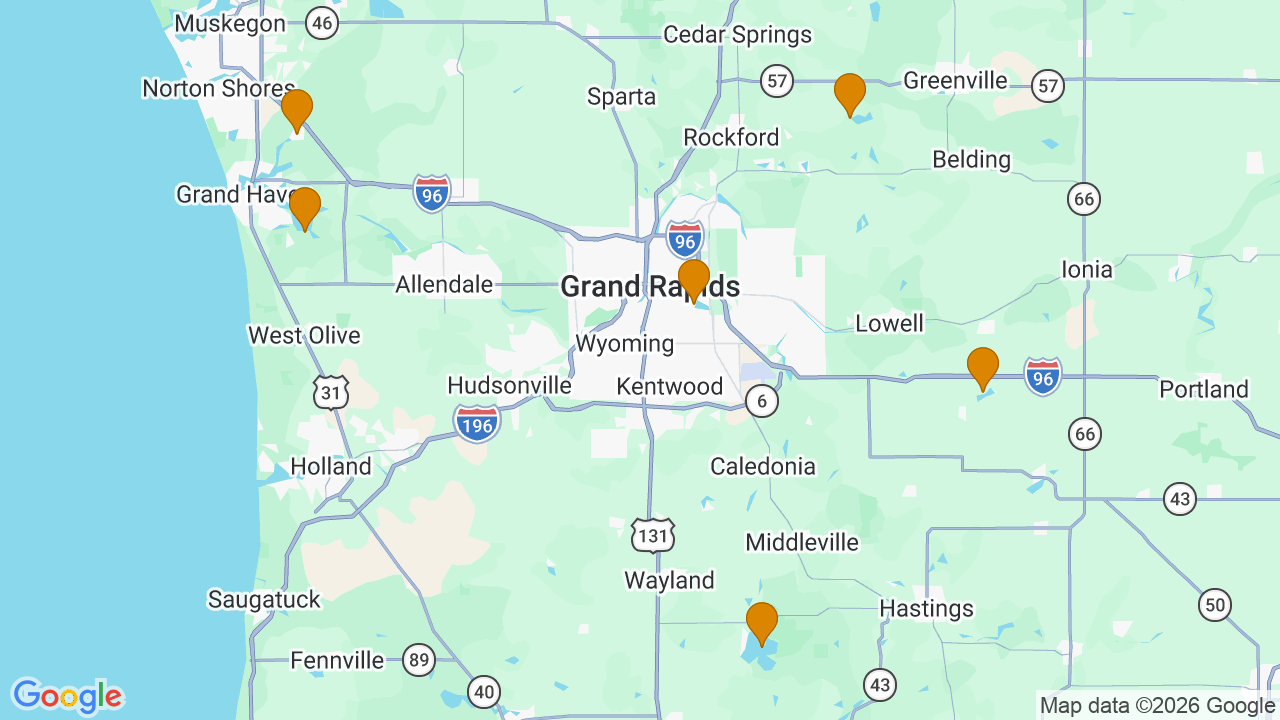Screen dimensions: 1280x720
Task: Select the map pin near Norton Shores
Action: [296, 107]
